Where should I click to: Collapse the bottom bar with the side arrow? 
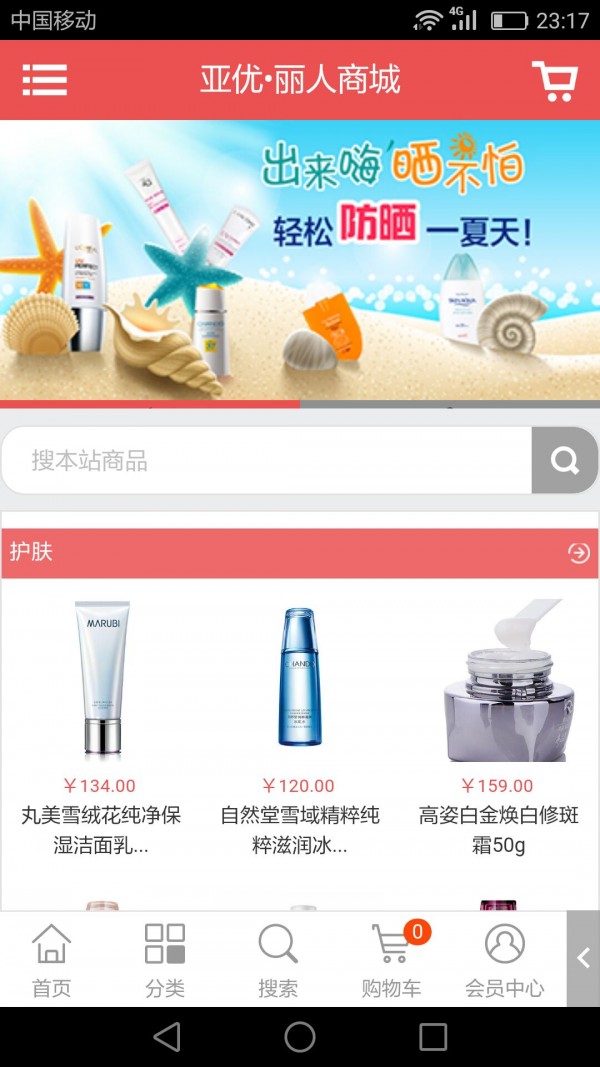coord(583,958)
